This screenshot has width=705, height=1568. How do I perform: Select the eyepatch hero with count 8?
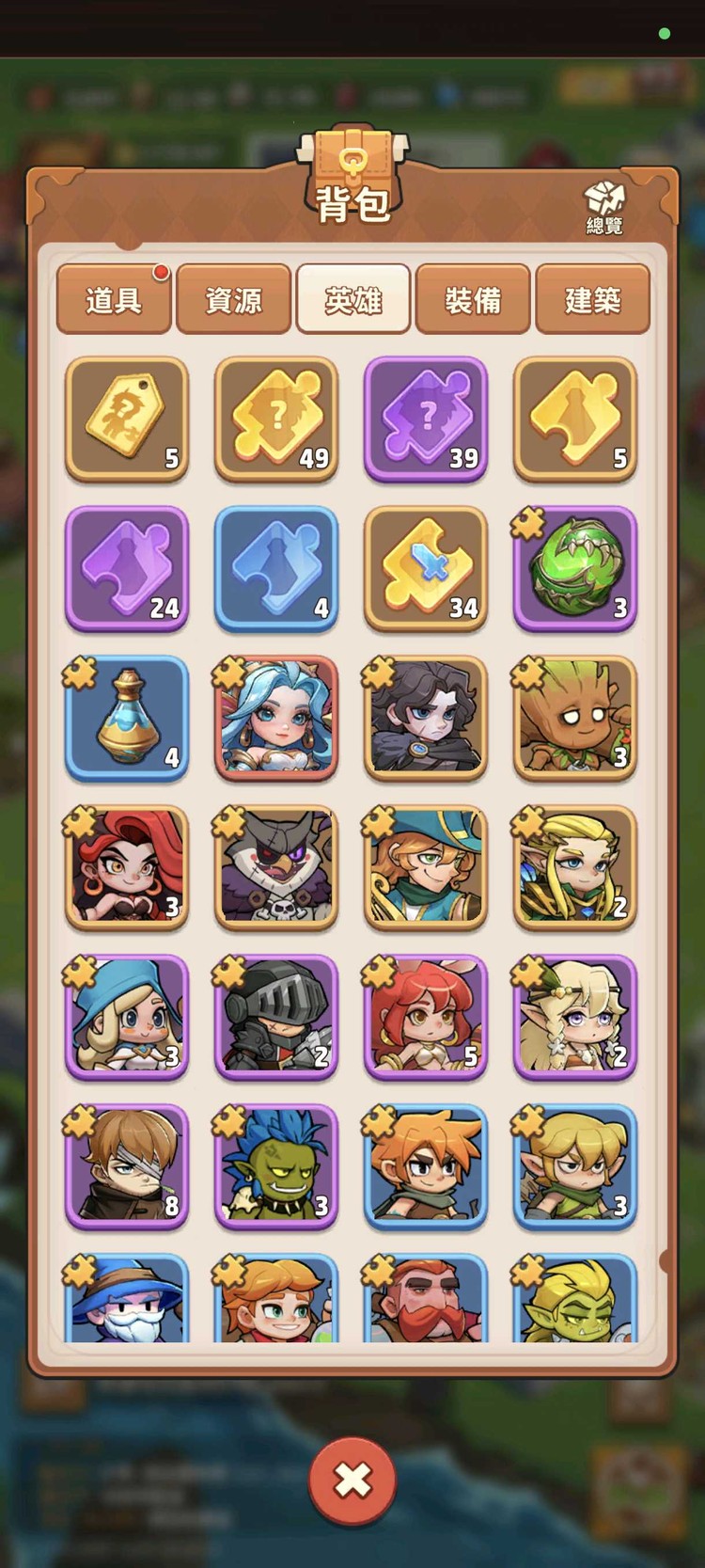(x=127, y=1166)
